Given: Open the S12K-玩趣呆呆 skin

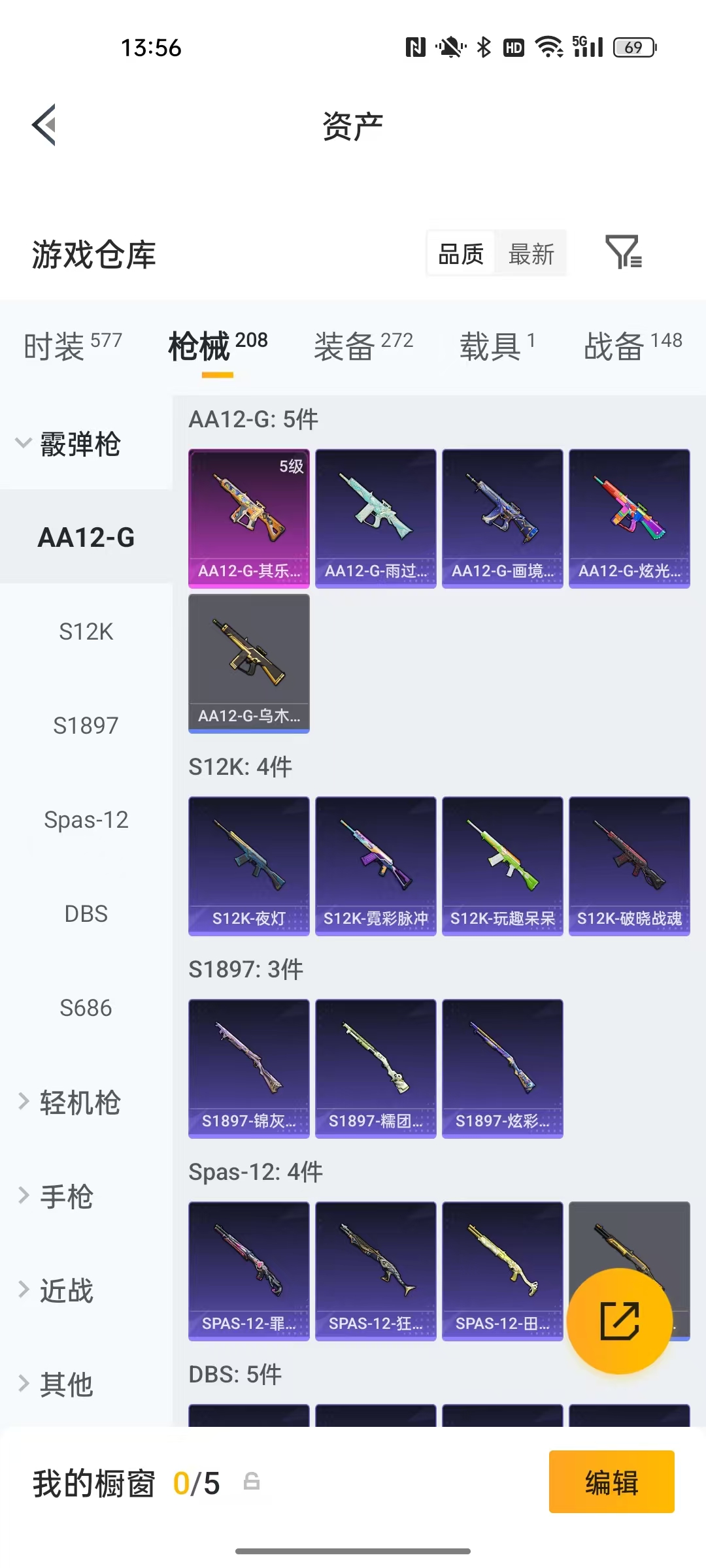Looking at the screenshot, I should [x=503, y=866].
